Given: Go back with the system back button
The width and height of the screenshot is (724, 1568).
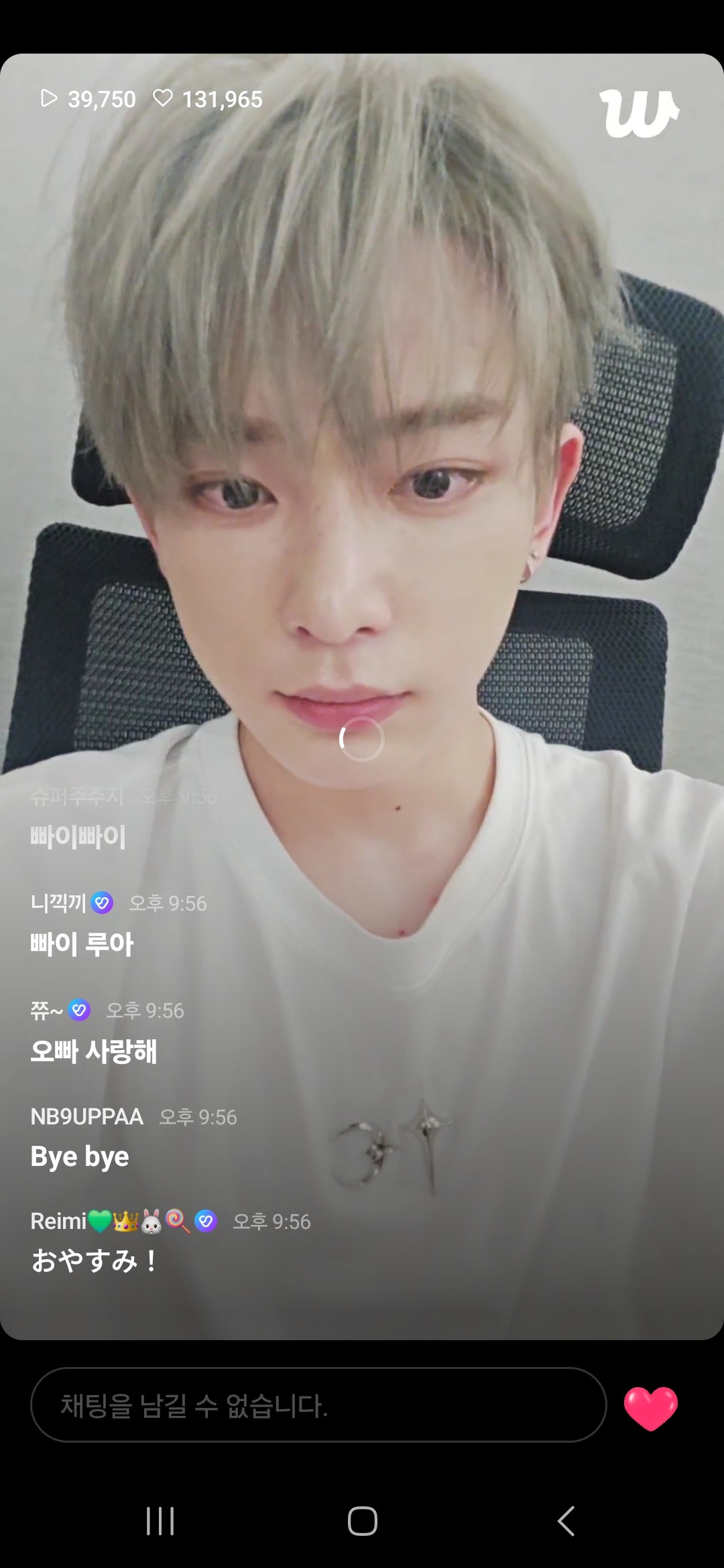Looking at the screenshot, I should 566,1520.
